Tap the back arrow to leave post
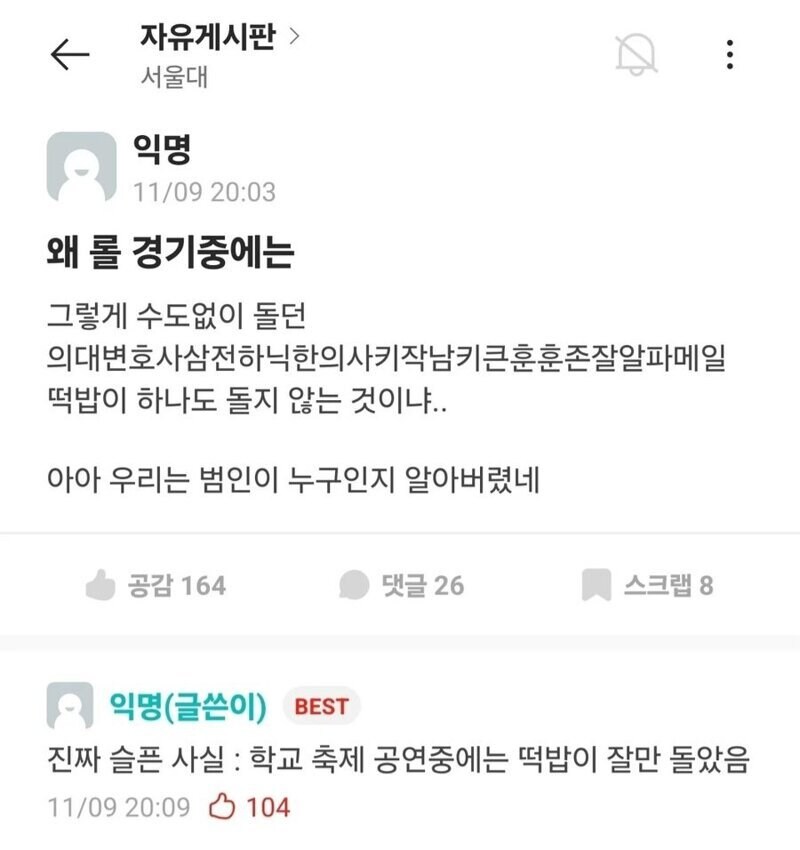 tap(62, 56)
